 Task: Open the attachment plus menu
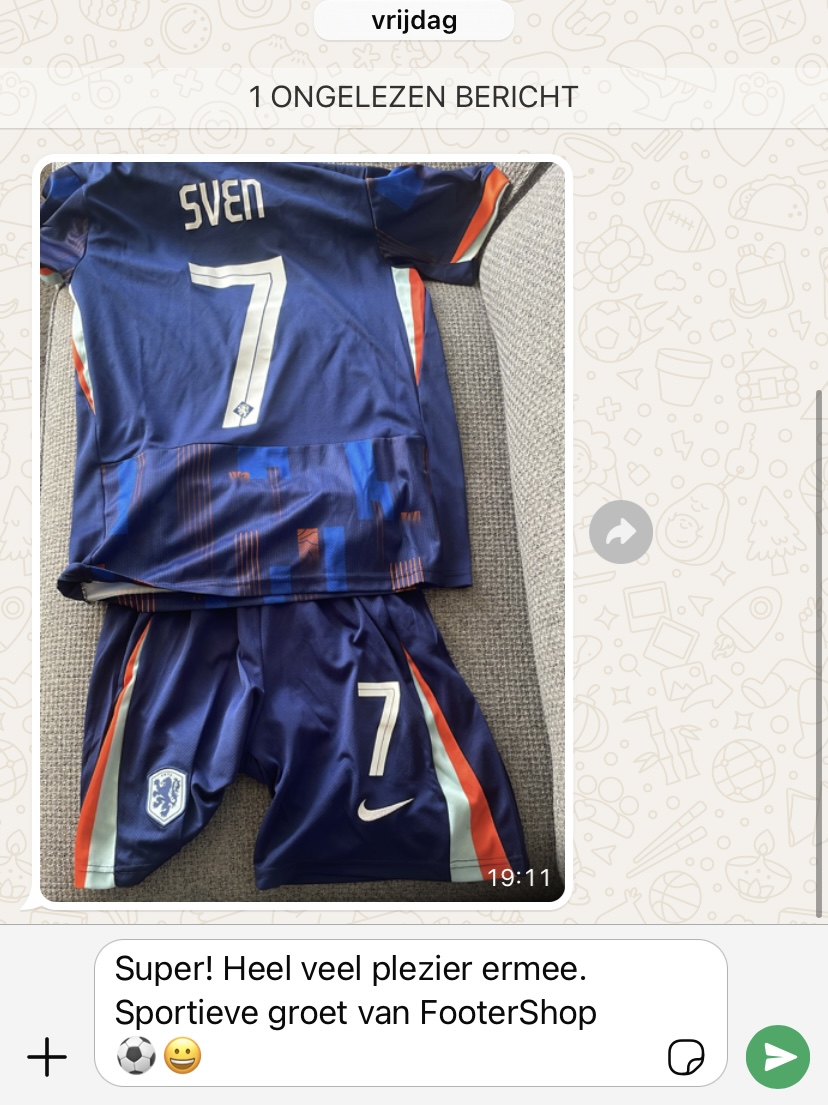[46, 1057]
